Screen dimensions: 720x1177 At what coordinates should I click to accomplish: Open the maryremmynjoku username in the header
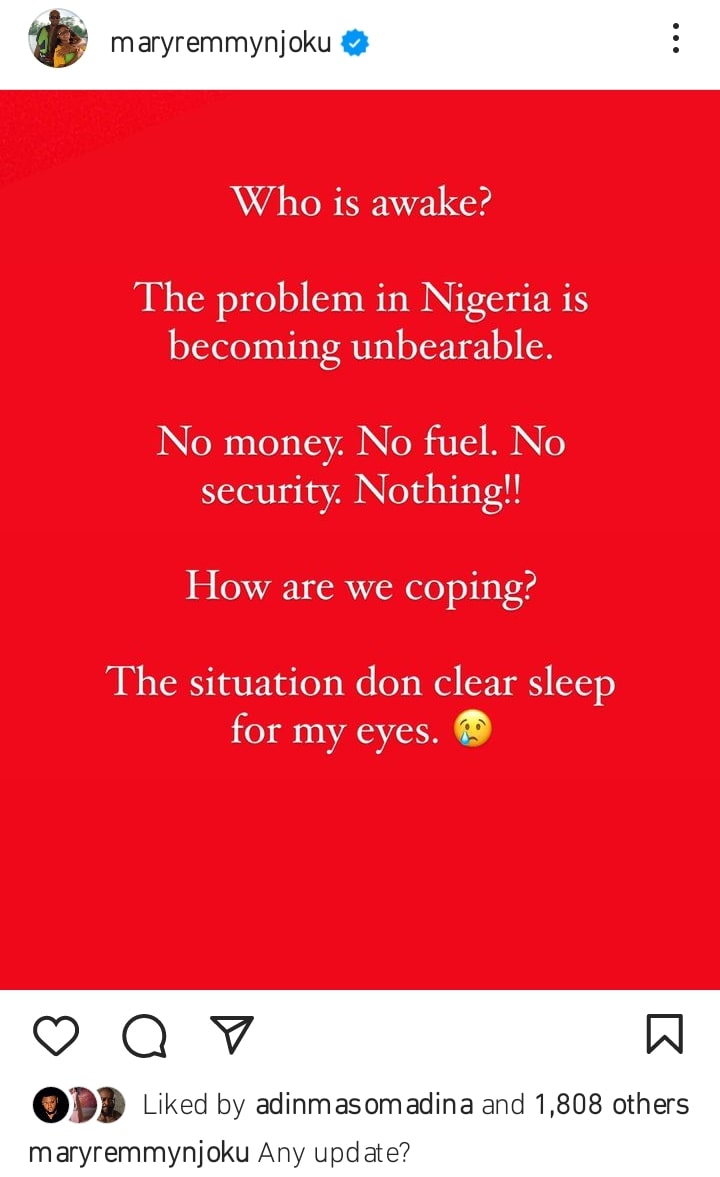[221, 44]
